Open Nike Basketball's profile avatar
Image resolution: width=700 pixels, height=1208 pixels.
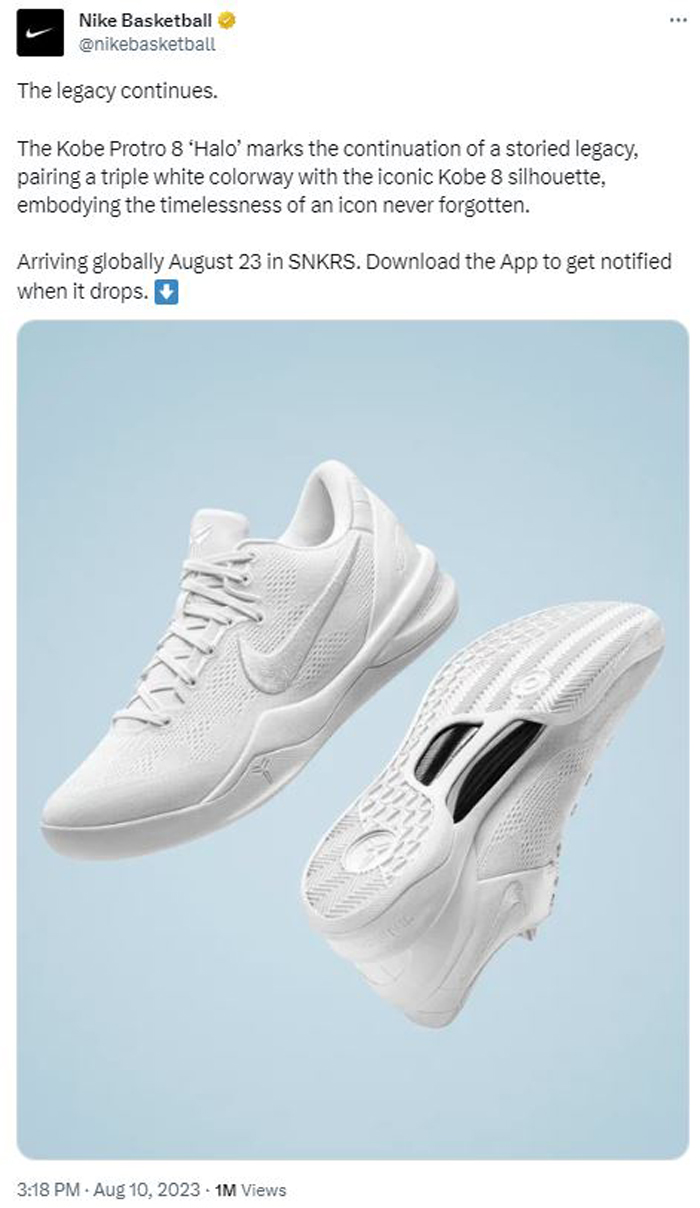40,34
